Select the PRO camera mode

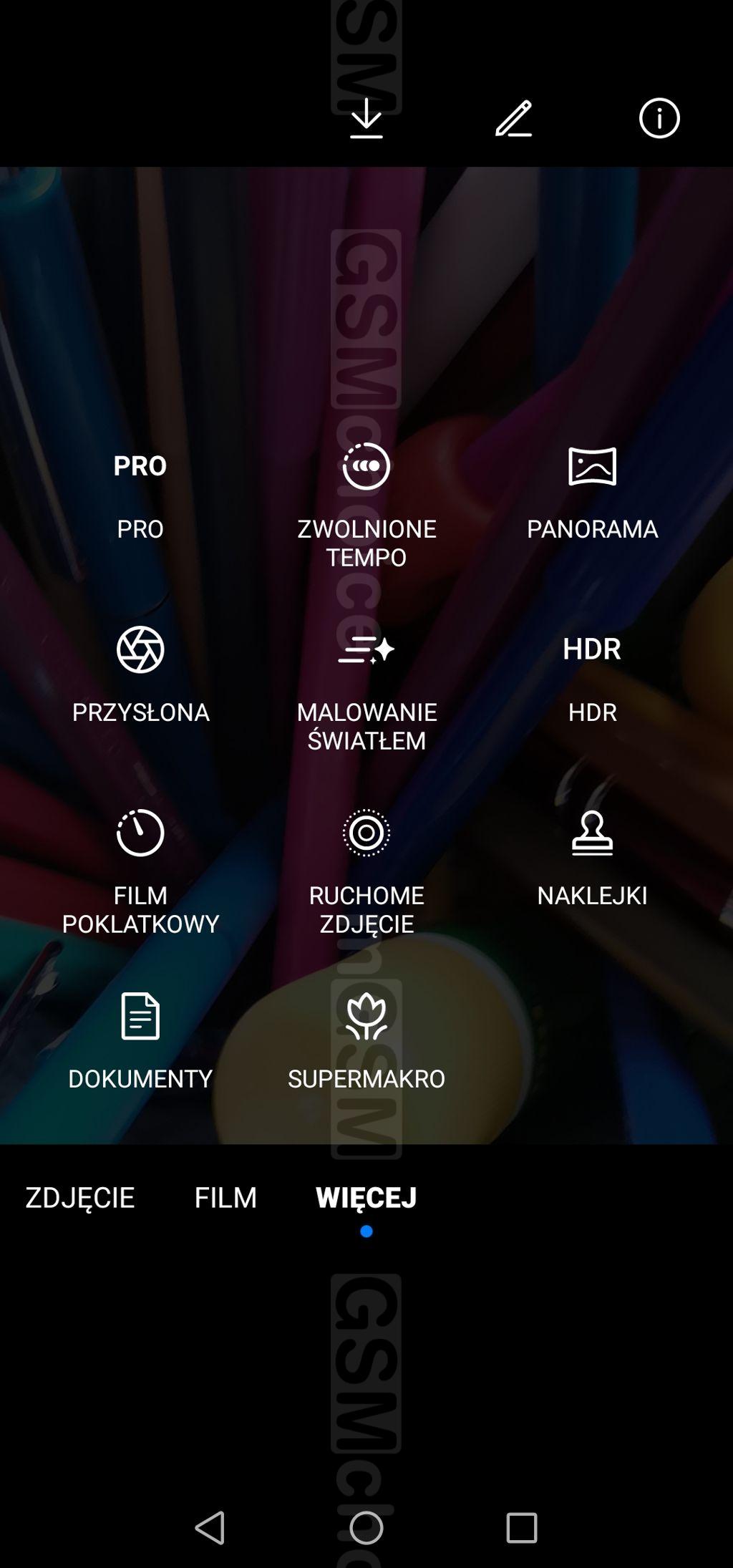[x=140, y=493]
